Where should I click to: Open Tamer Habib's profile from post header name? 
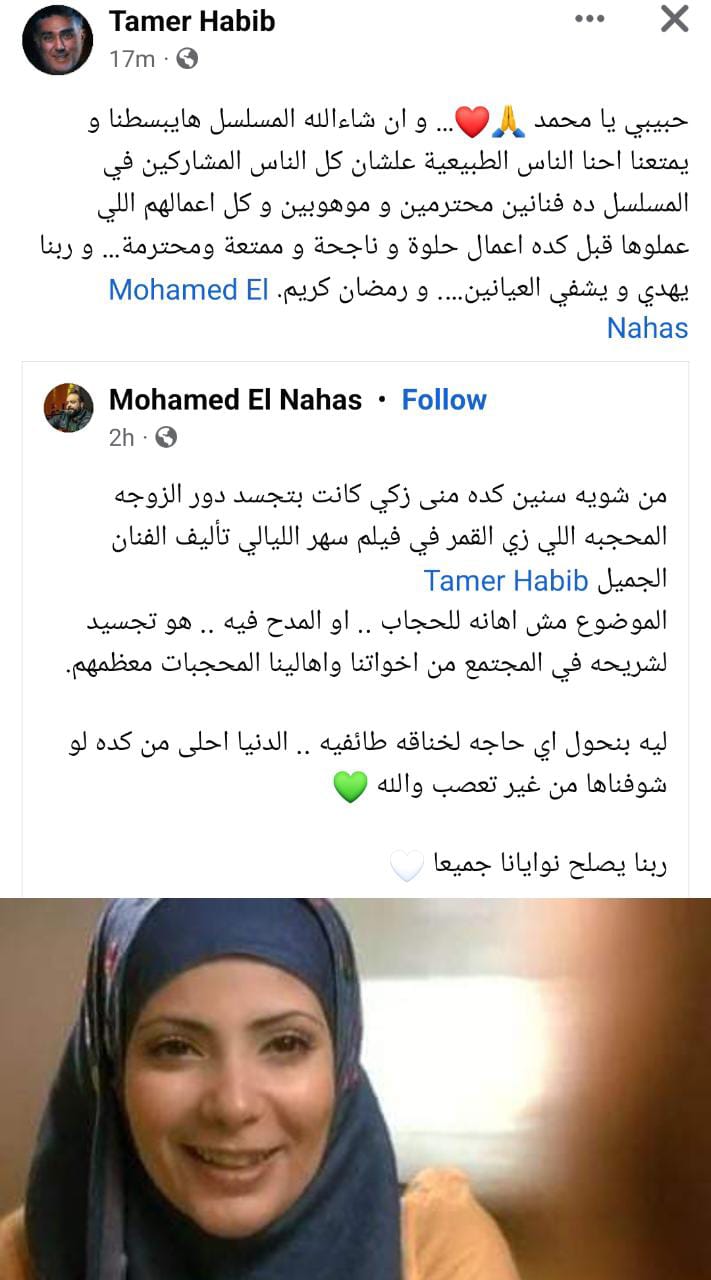[x=192, y=20]
